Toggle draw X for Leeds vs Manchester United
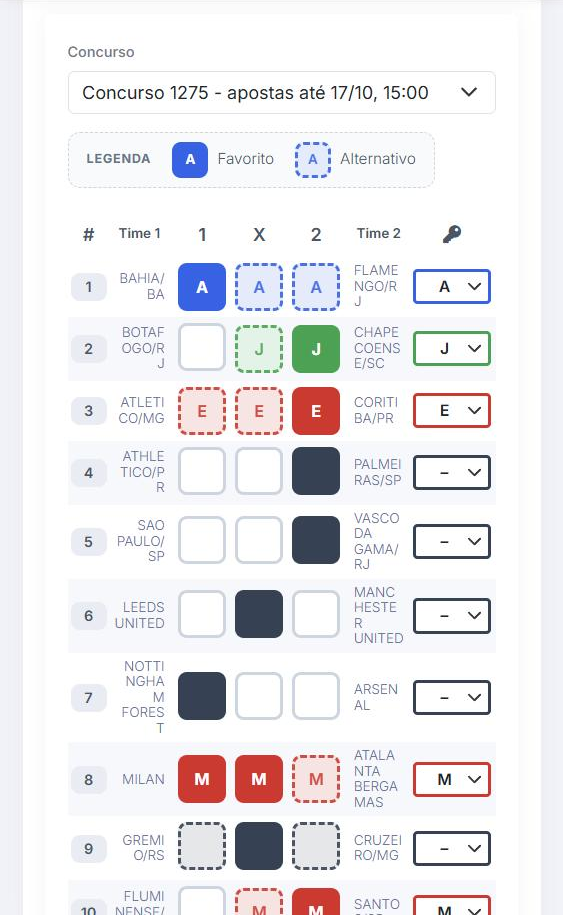 coord(259,614)
